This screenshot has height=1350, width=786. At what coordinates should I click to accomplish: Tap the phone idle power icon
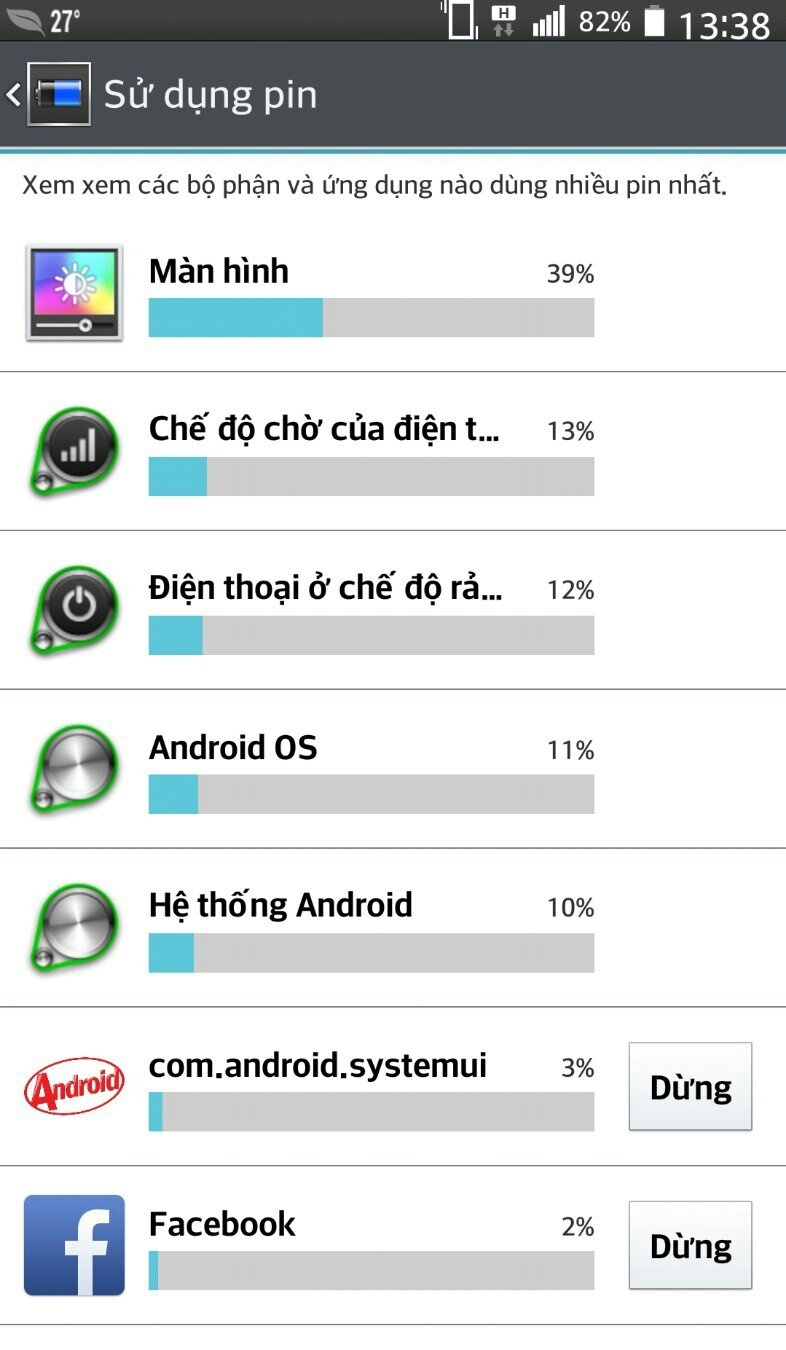pyautogui.click(x=73, y=610)
